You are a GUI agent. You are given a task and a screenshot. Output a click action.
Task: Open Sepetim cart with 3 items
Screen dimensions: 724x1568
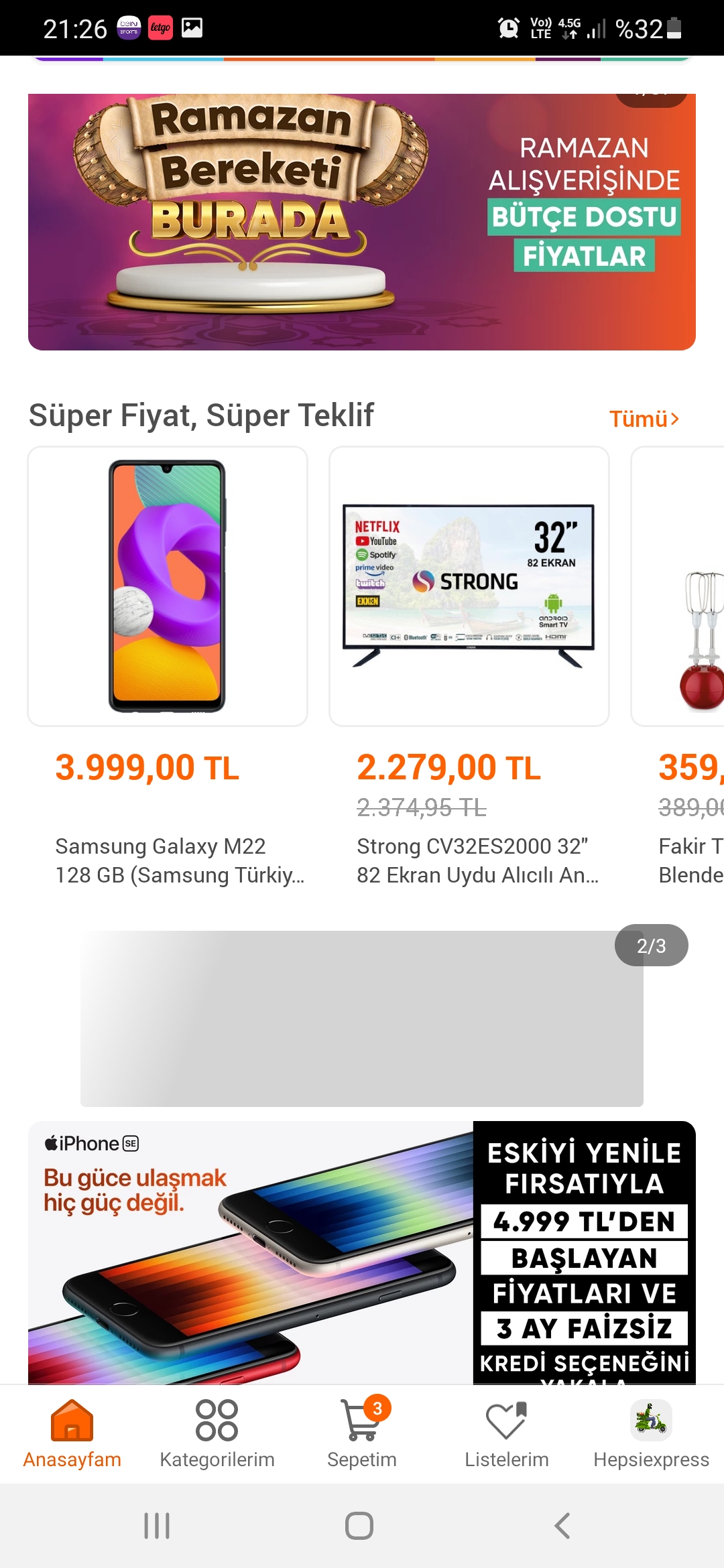(x=362, y=1434)
